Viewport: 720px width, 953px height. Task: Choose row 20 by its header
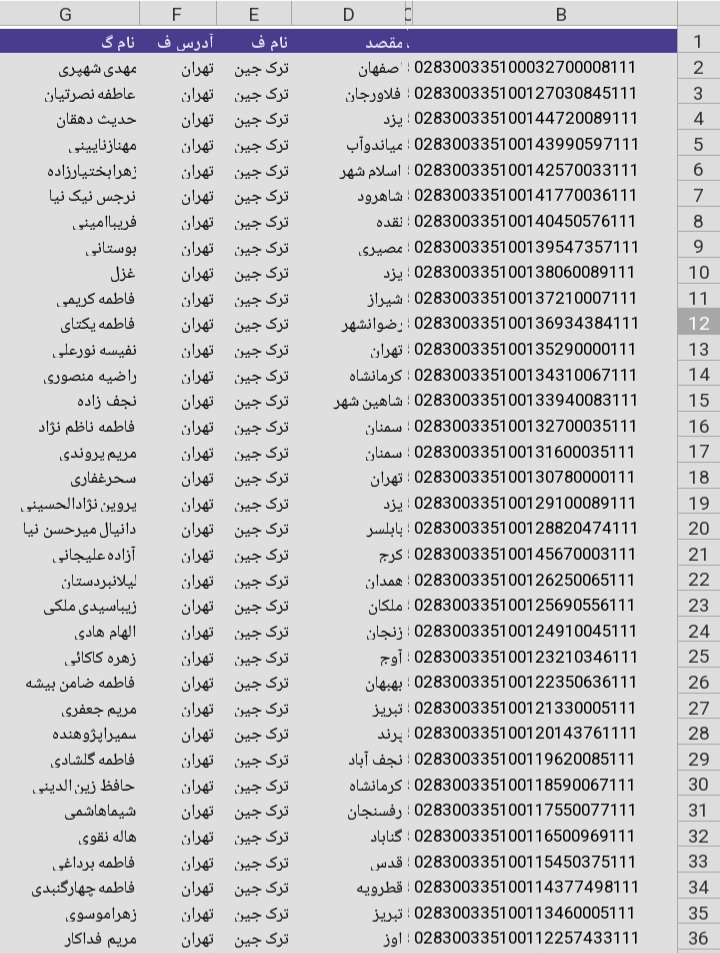[x=698, y=528]
